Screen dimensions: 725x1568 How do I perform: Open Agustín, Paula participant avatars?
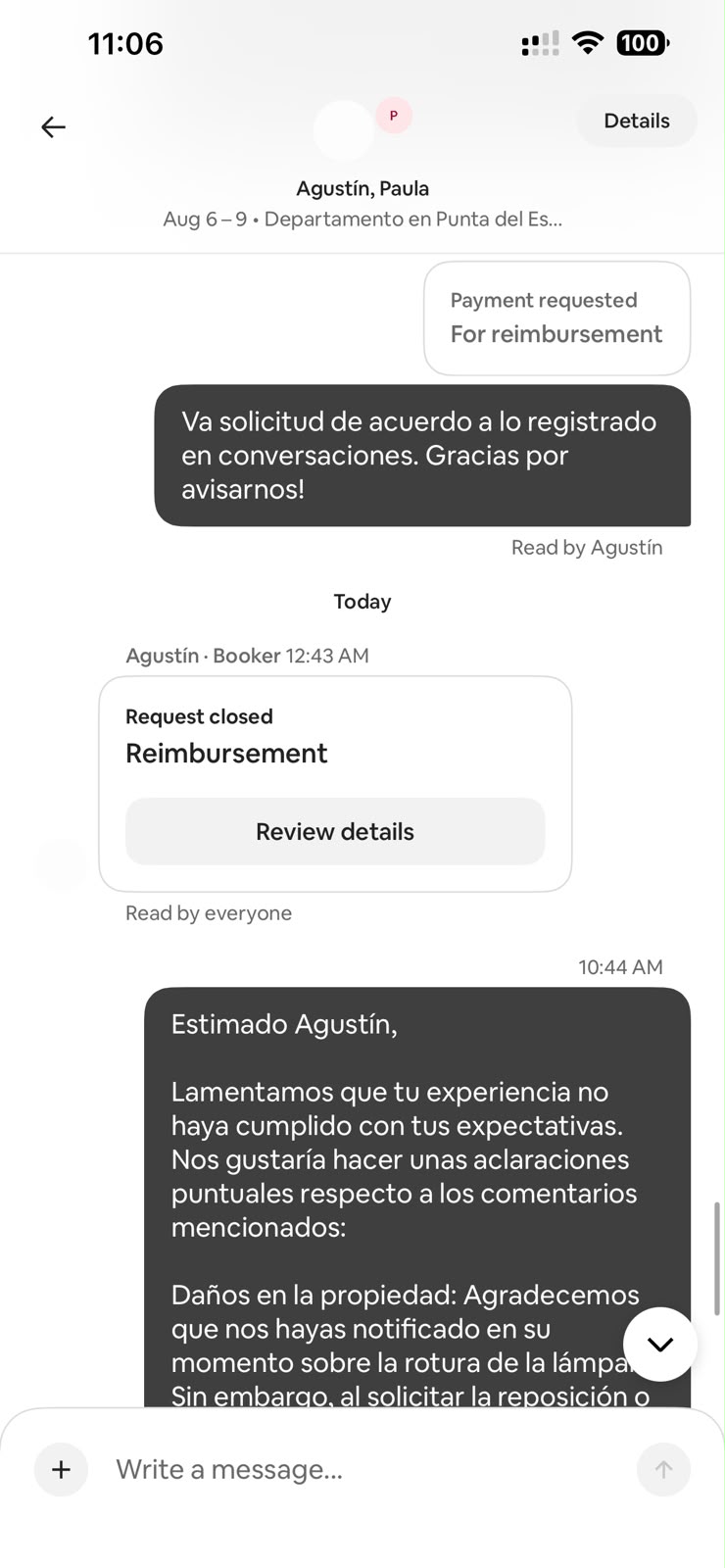click(x=362, y=127)
